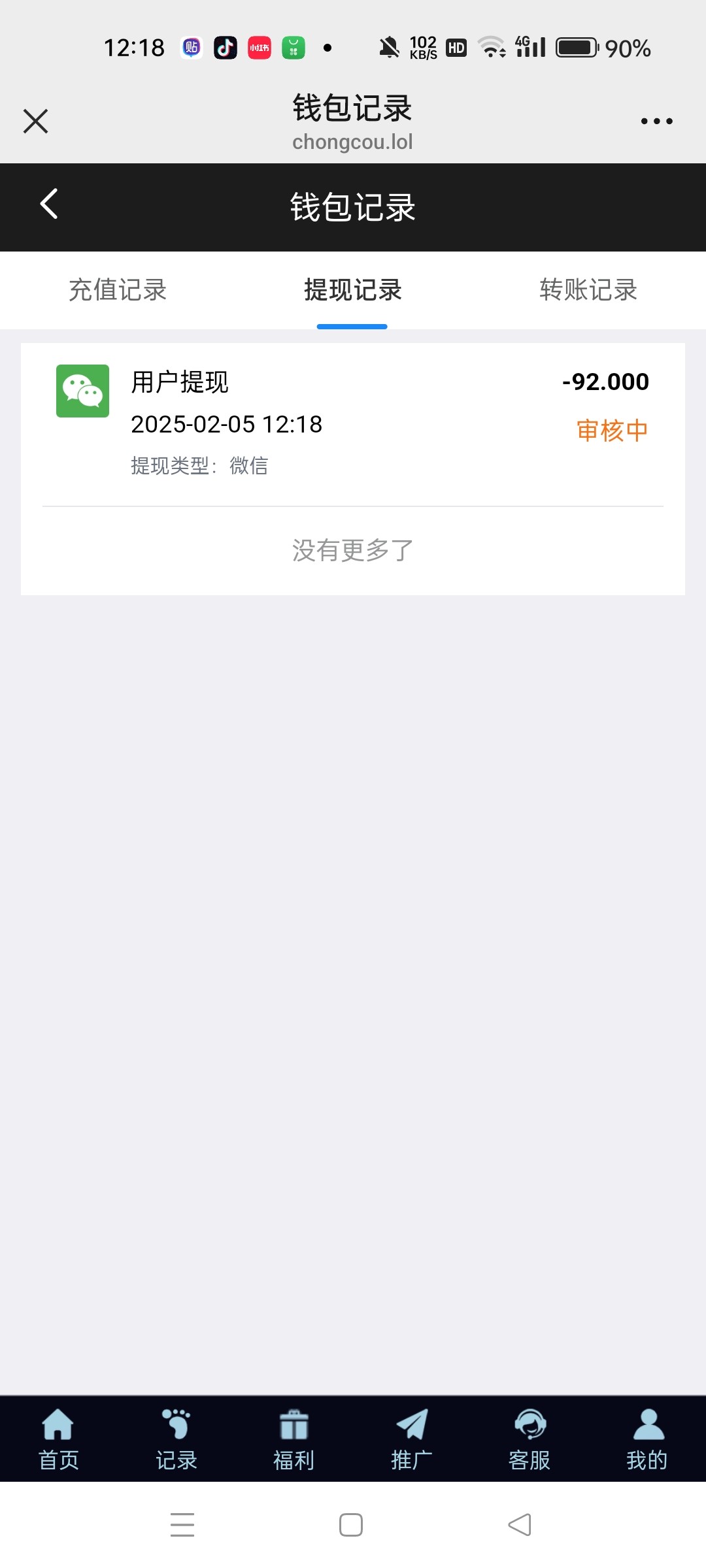Close the webview with the X icon
Screen dimensions: 706x1568
pos(36,122)
